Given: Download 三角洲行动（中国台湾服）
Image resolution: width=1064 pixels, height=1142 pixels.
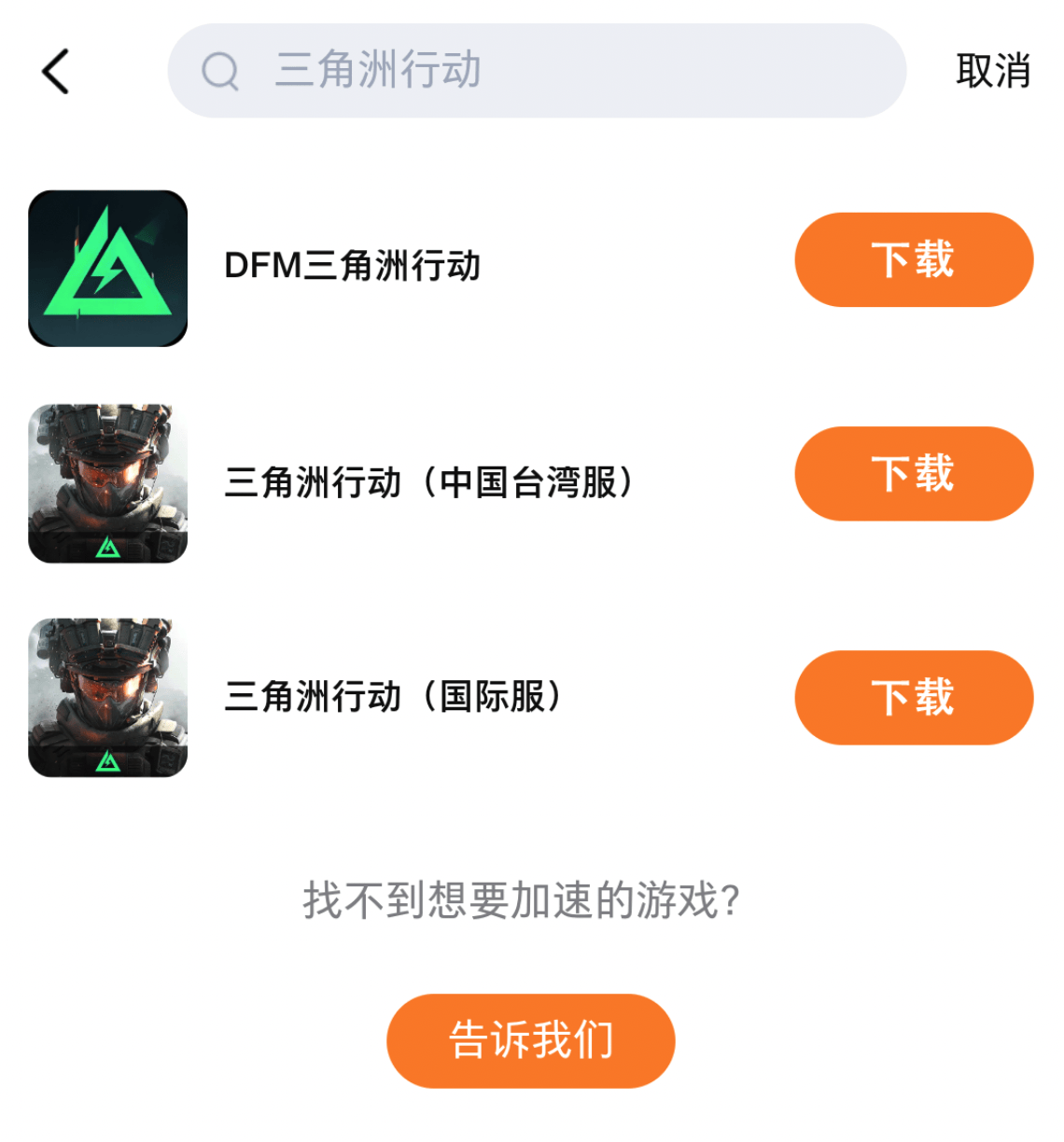Looking at the screenshot, I should tap(913, 474).
